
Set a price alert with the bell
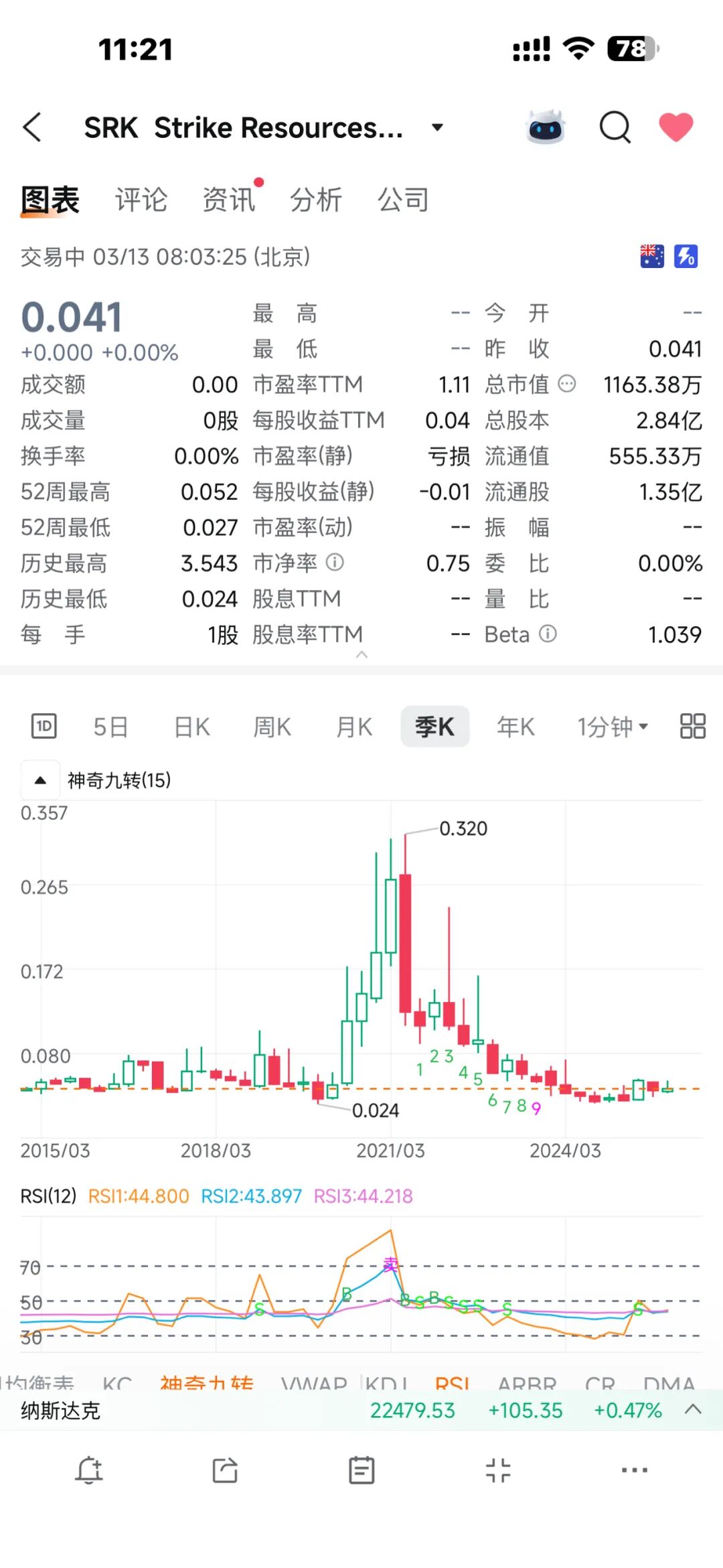89,1470
